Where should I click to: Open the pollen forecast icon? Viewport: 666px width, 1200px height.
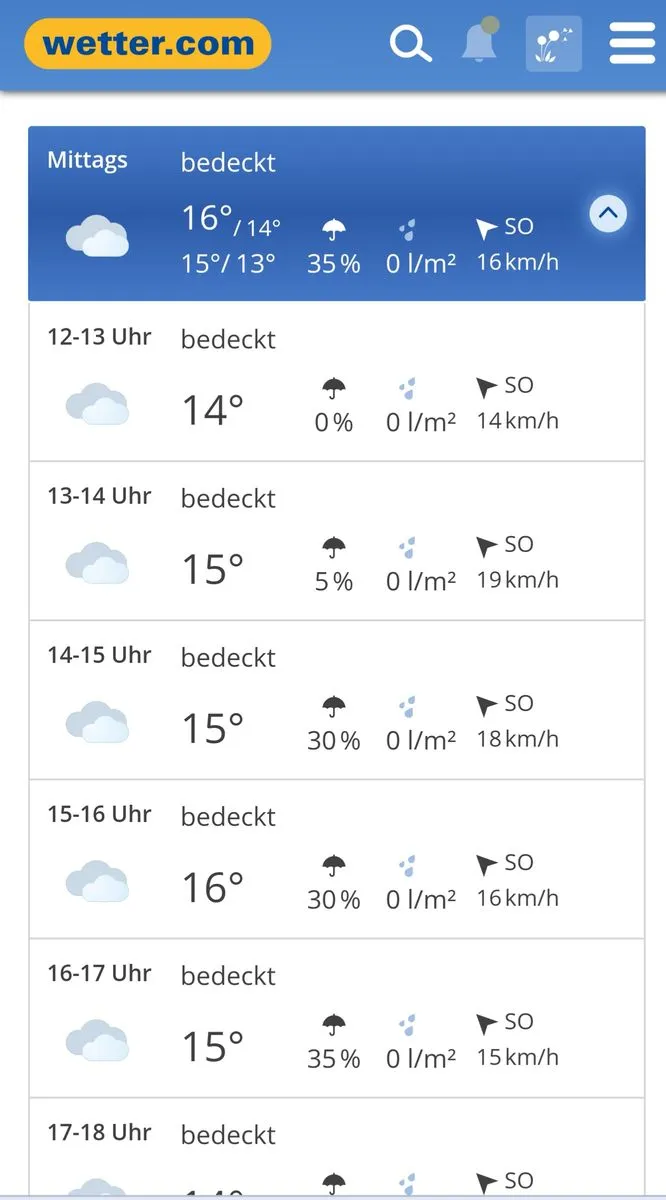(554, 44)
